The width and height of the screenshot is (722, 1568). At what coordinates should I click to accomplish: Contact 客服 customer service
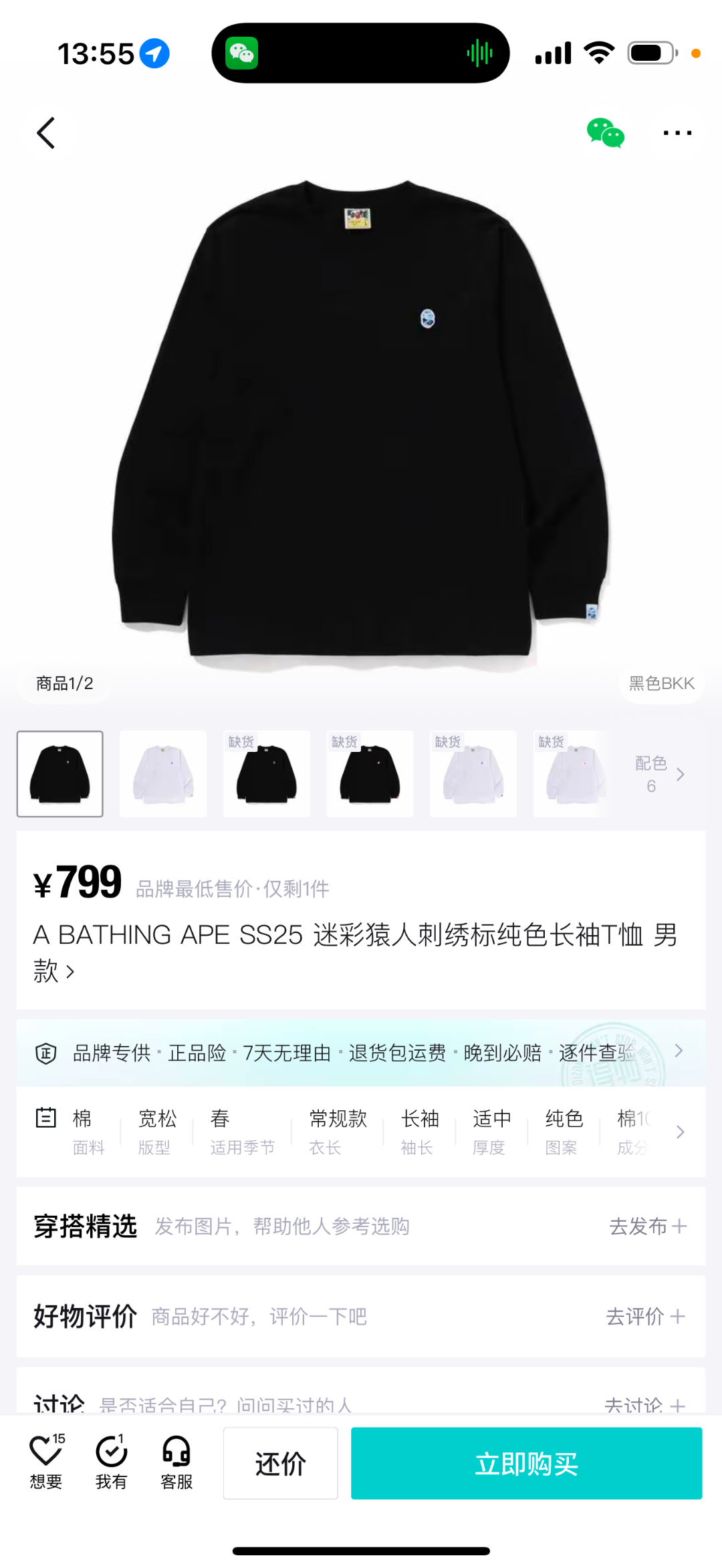(x=176, y=1462)
